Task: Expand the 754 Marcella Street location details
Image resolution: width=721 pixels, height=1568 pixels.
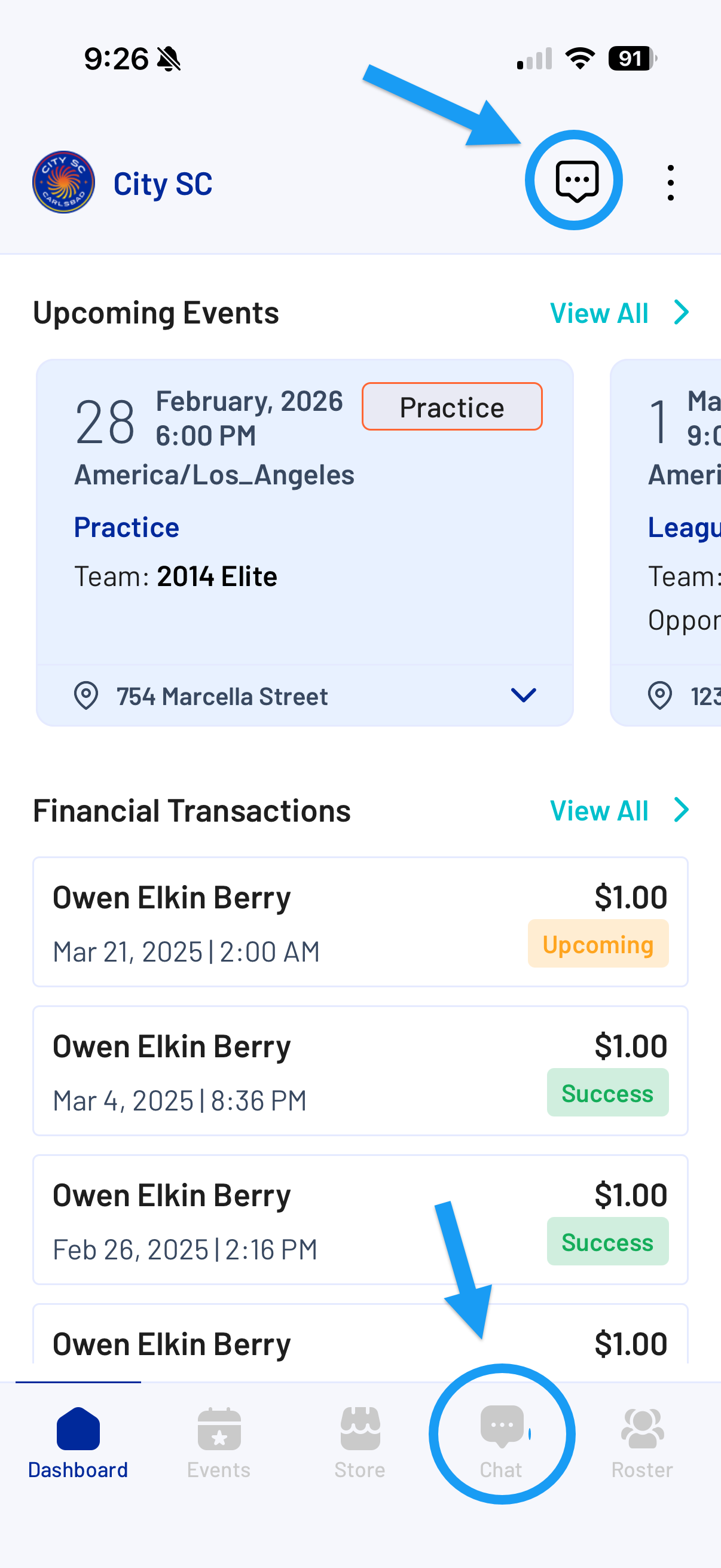Action: 523,695
